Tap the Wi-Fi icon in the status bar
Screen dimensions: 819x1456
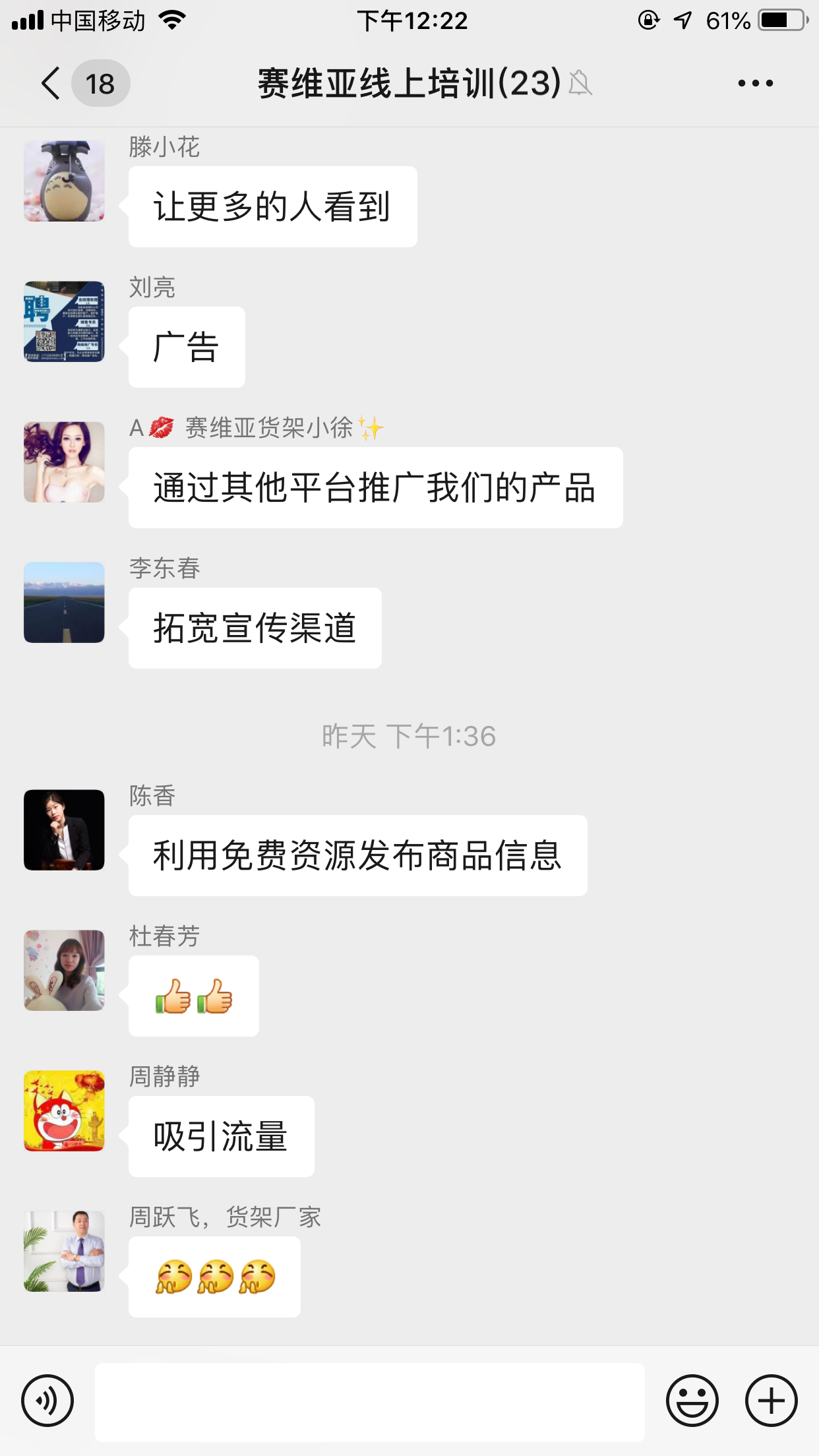173,20
